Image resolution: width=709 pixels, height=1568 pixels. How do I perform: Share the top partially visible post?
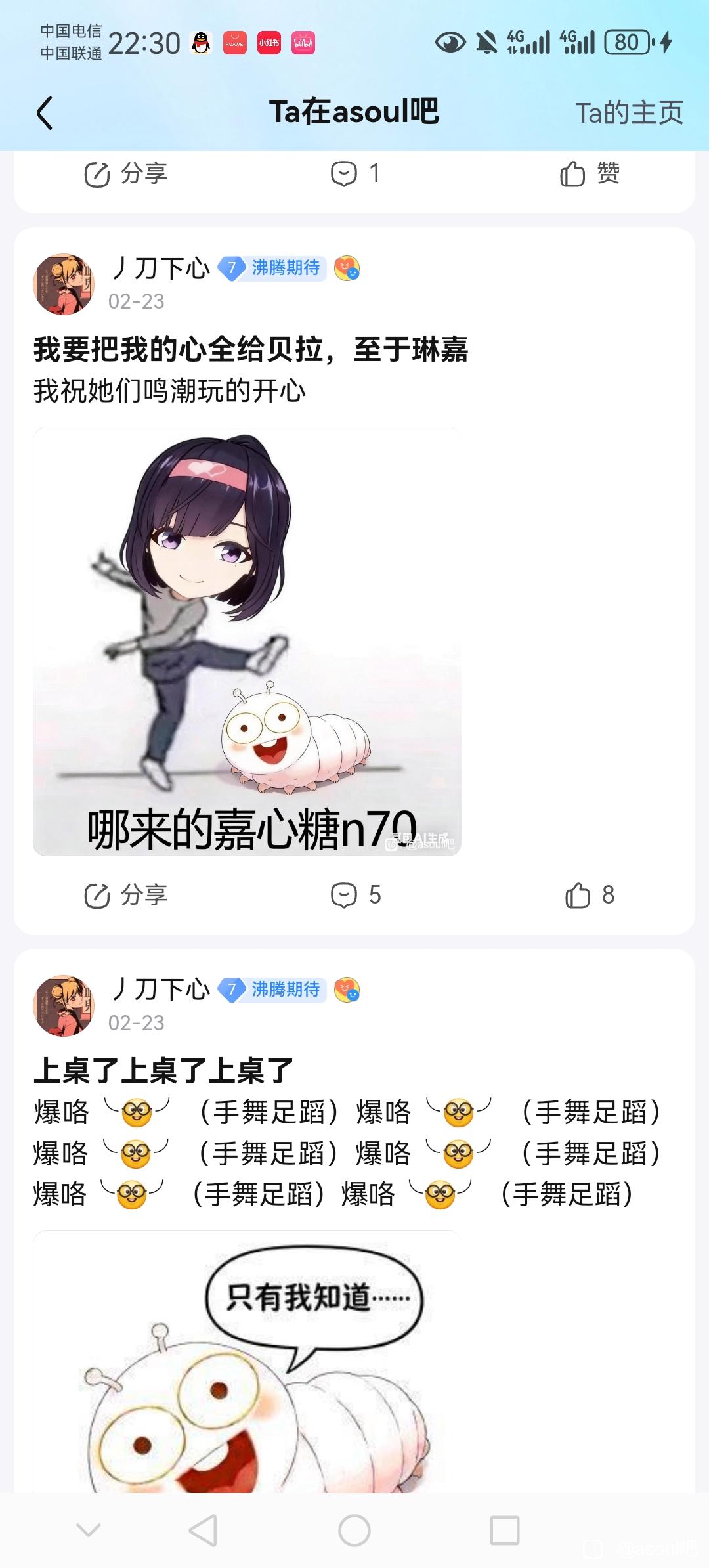[126, 174]
